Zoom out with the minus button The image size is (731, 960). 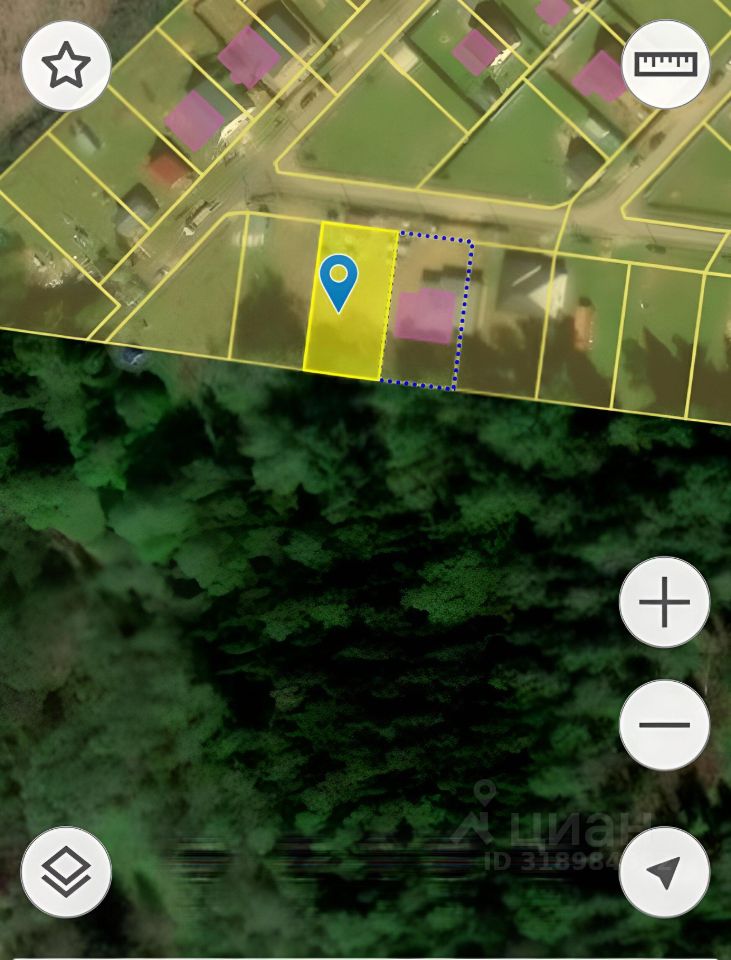pos(665,725)
